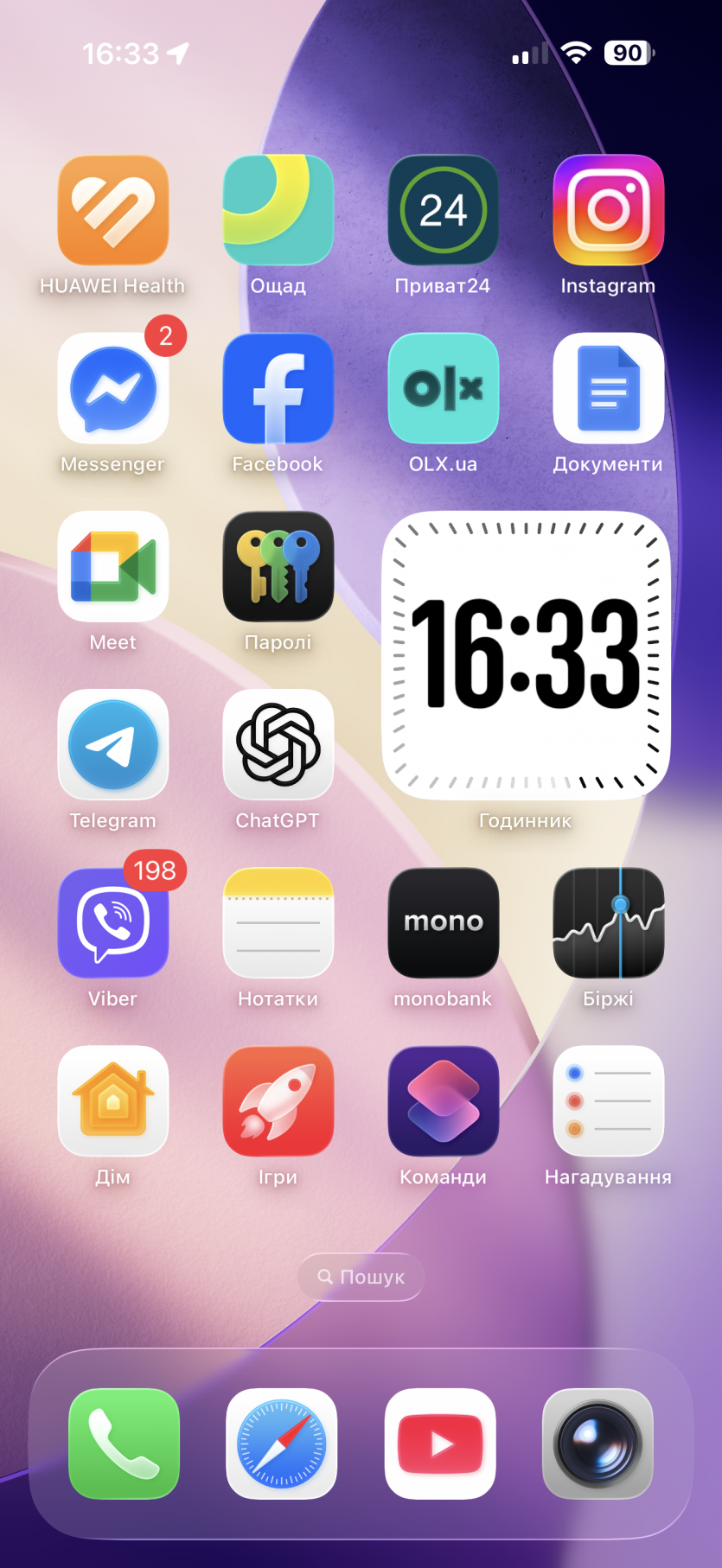Open Instagram
Screen dimensions: 722x1568
[608, 210]
